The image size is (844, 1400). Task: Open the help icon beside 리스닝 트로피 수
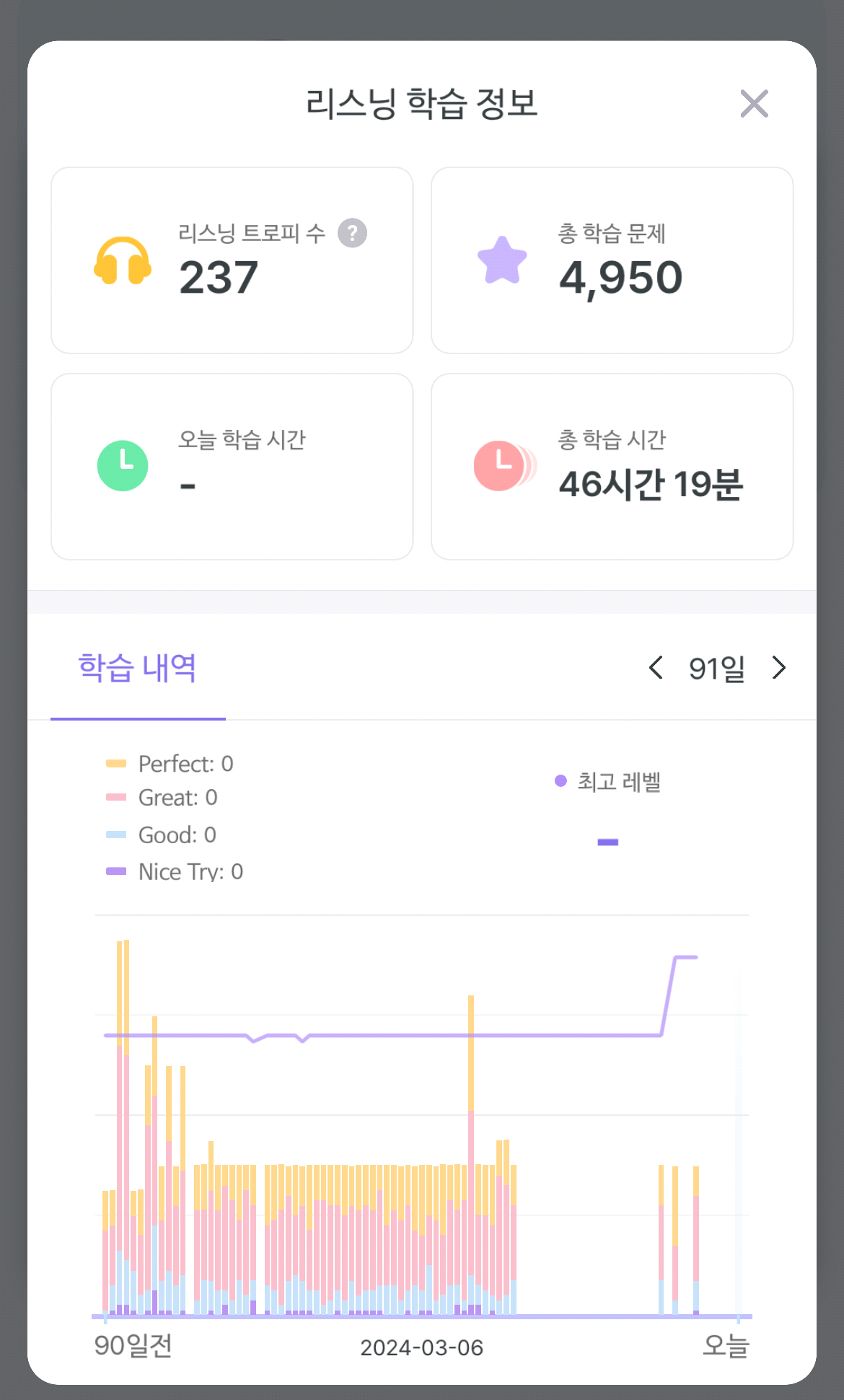(x=353, y=233)
